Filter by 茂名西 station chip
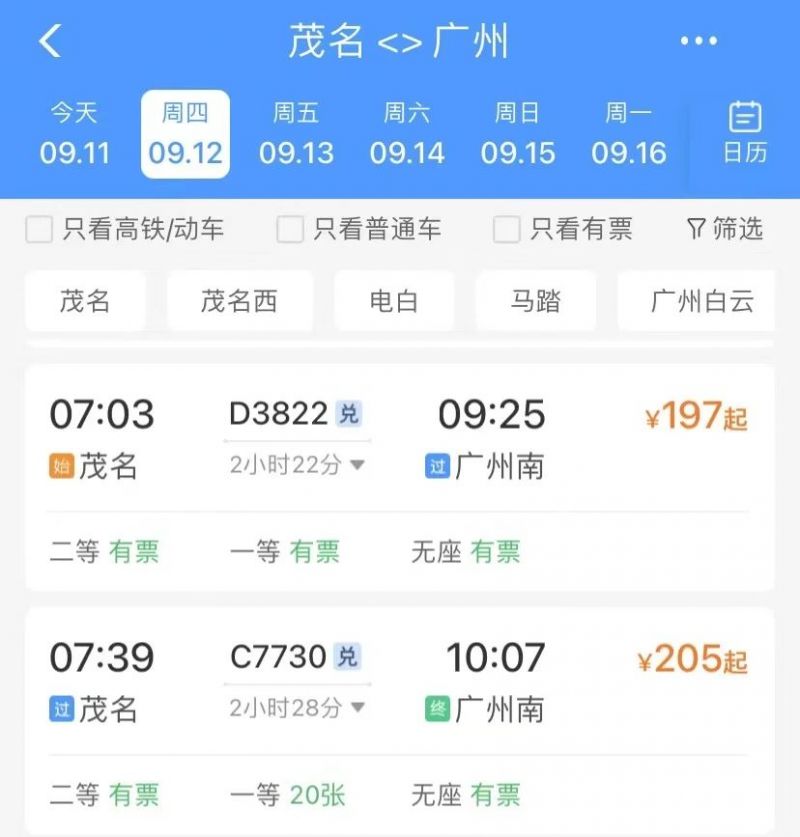This screenshot has height=837, width=800. coord(239,301)
